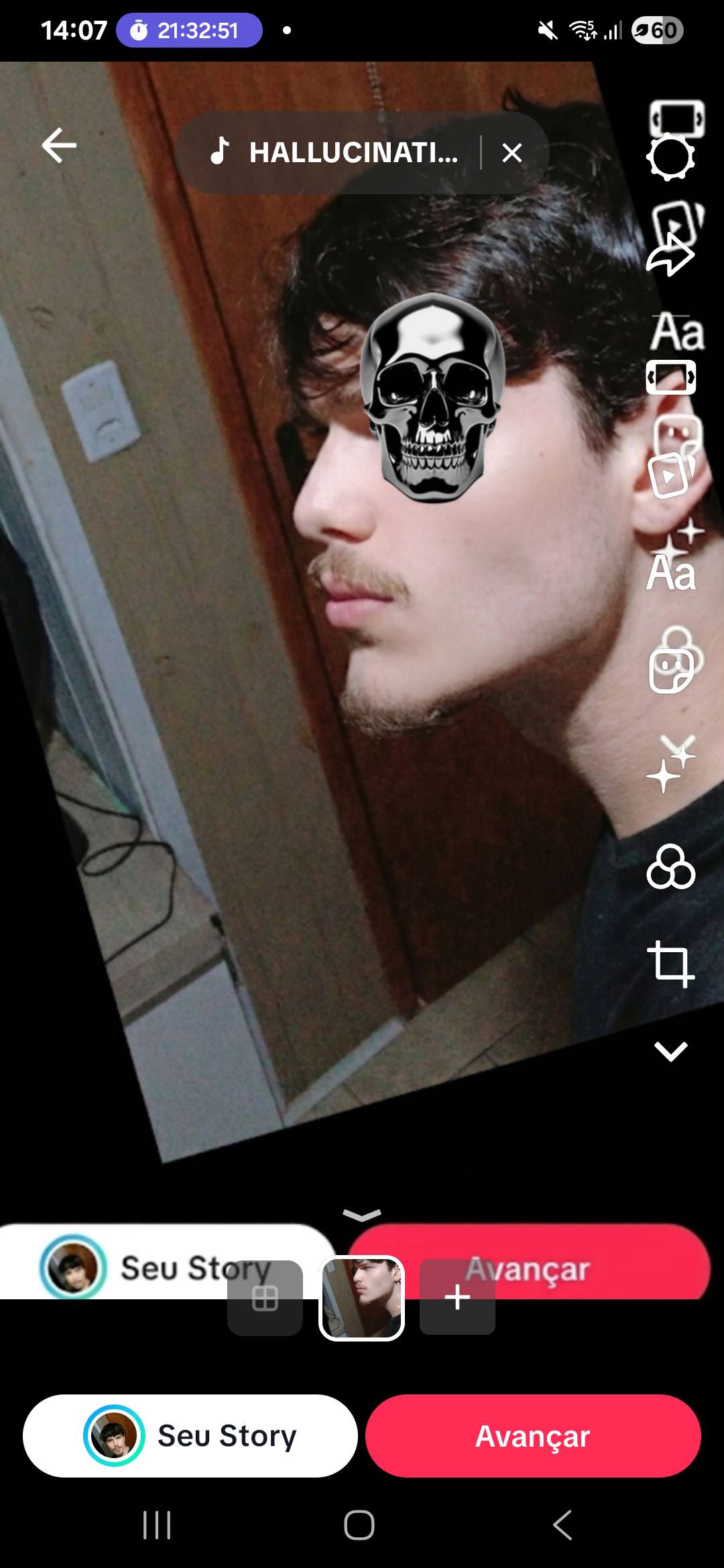Add another photo with the plus button
This screenshot has height=1568, width=724.
tap(457, 1297)
